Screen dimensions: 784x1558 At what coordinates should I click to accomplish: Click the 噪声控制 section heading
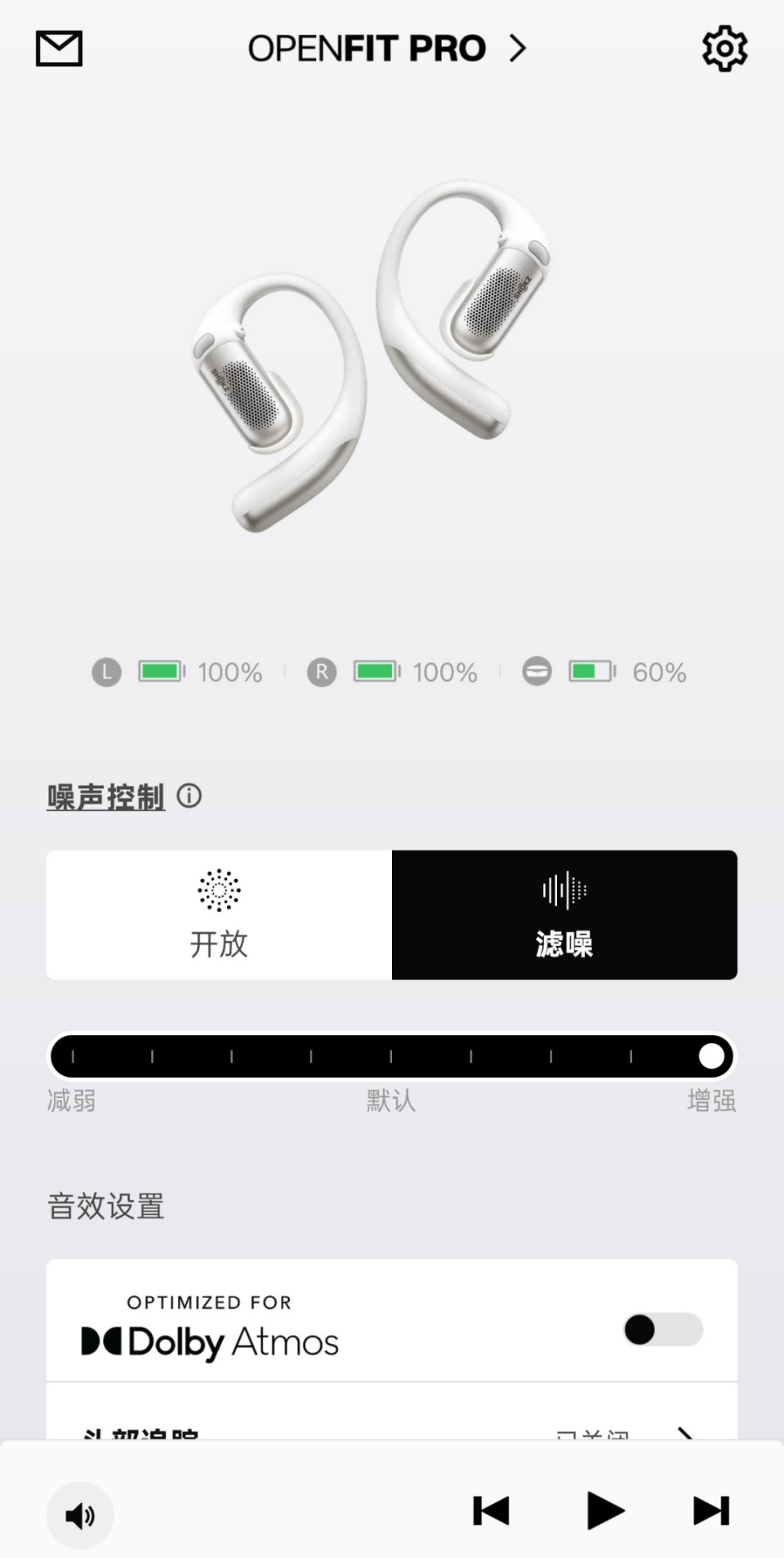tap(105, 797)
